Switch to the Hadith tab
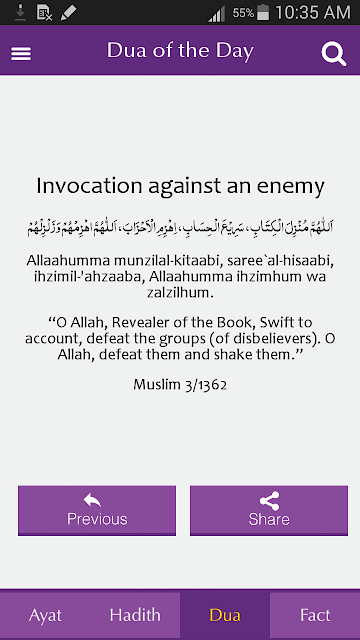The image size is (360, 640). coord(135,615)
